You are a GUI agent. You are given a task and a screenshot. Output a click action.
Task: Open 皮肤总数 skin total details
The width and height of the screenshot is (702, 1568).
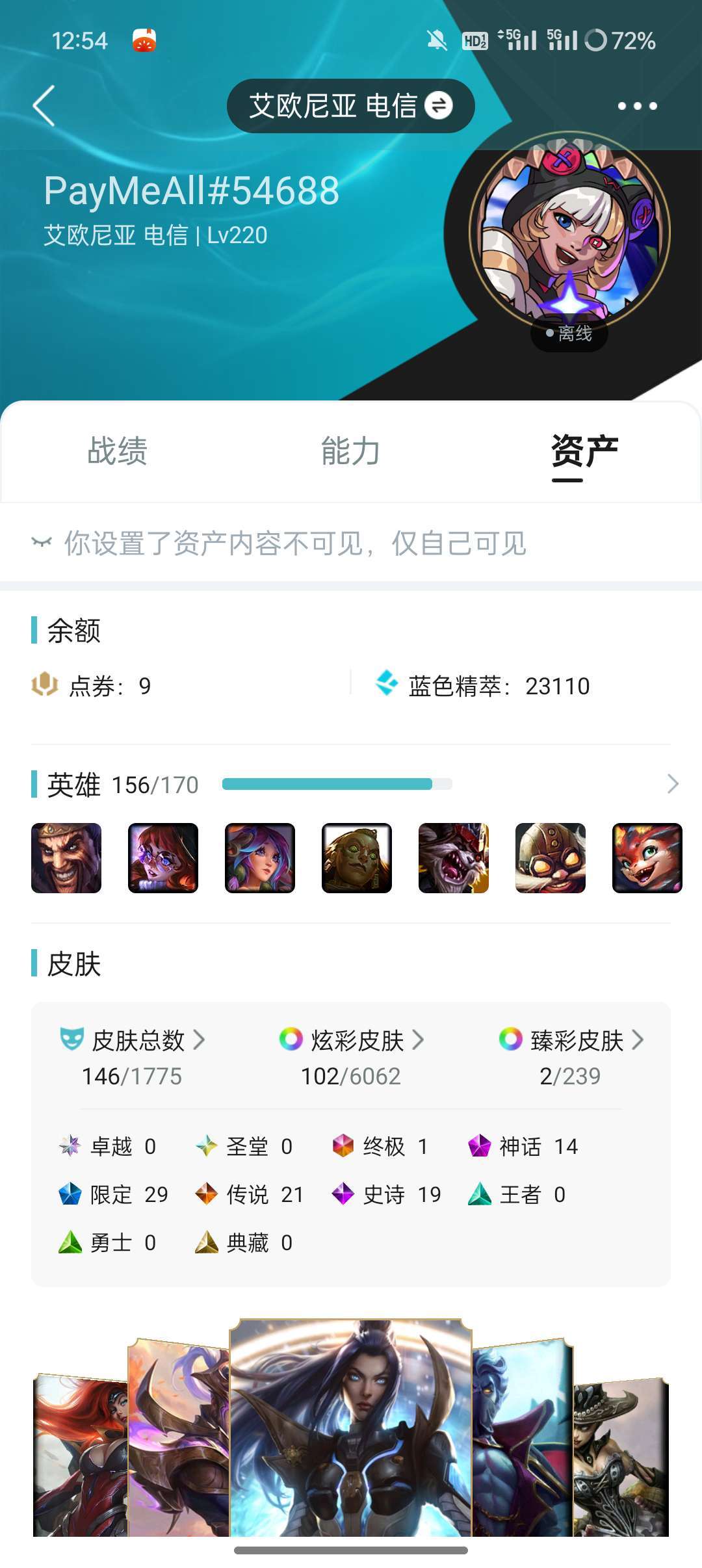tap(133, 1057)
